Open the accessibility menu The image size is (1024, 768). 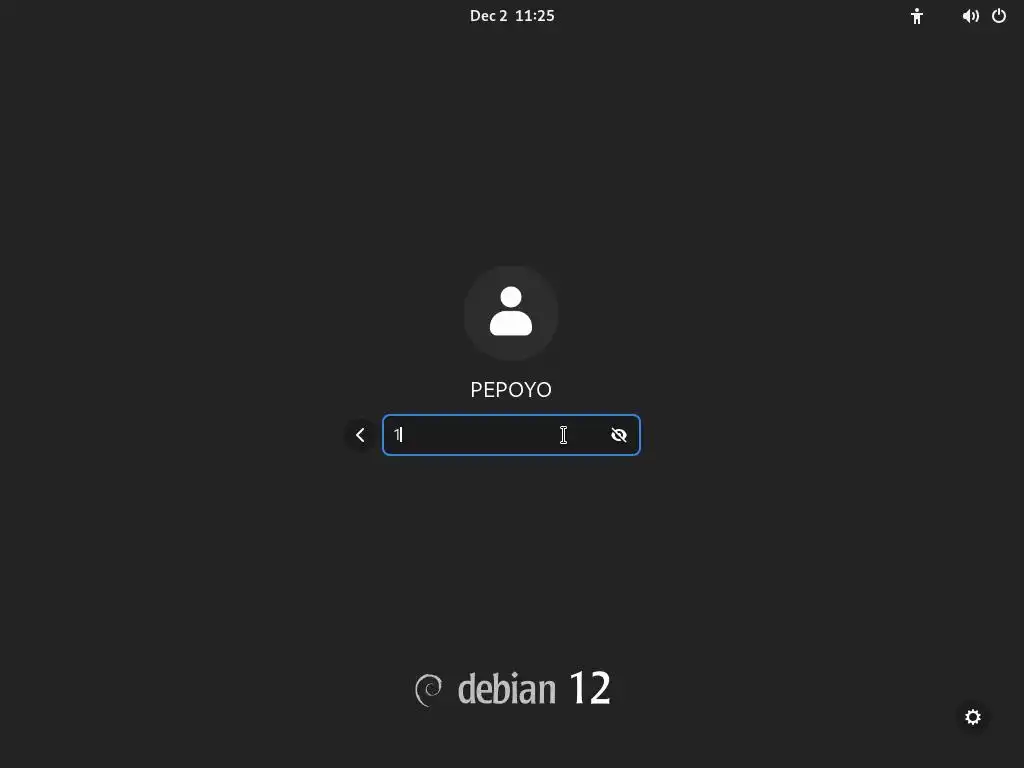tap(916, 16)
